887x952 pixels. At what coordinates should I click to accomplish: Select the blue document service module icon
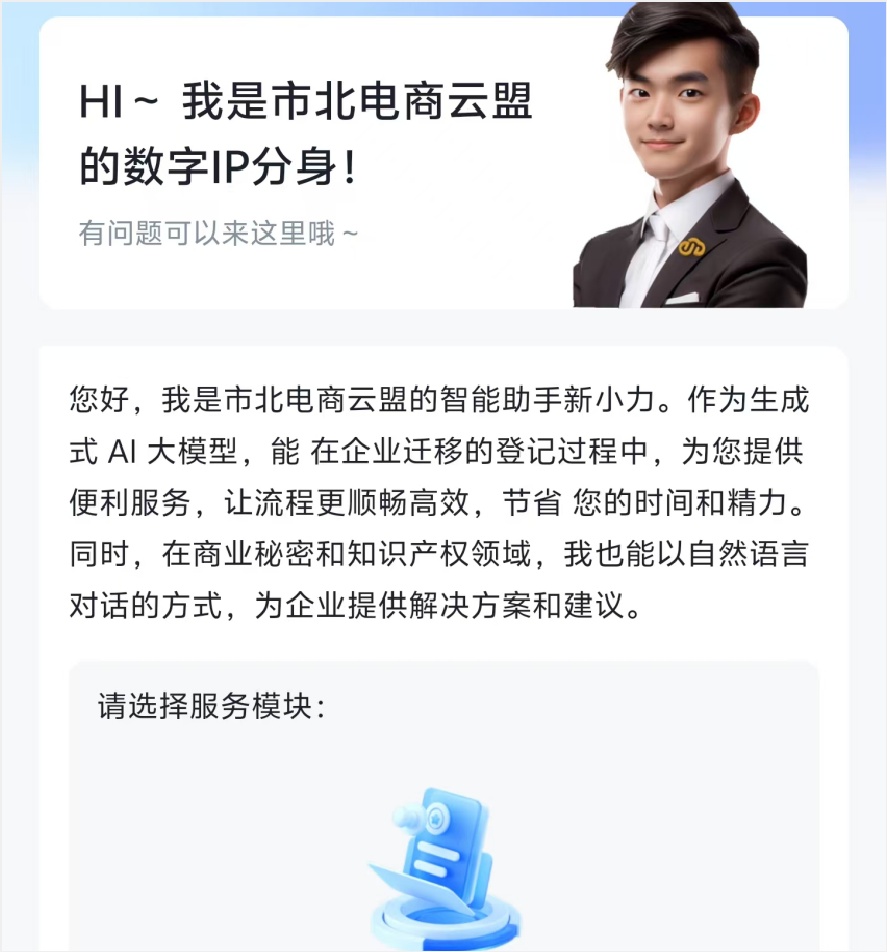pos(445,869)
